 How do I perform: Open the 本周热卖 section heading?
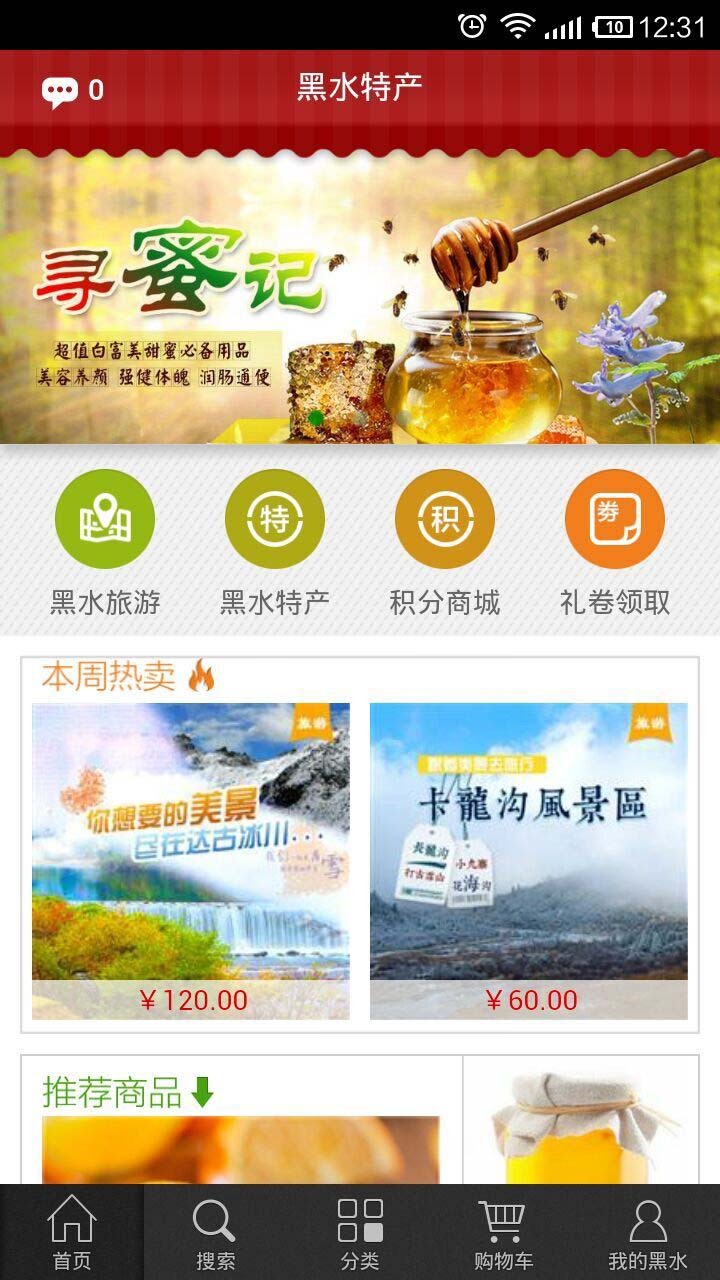tap(110, 677)
